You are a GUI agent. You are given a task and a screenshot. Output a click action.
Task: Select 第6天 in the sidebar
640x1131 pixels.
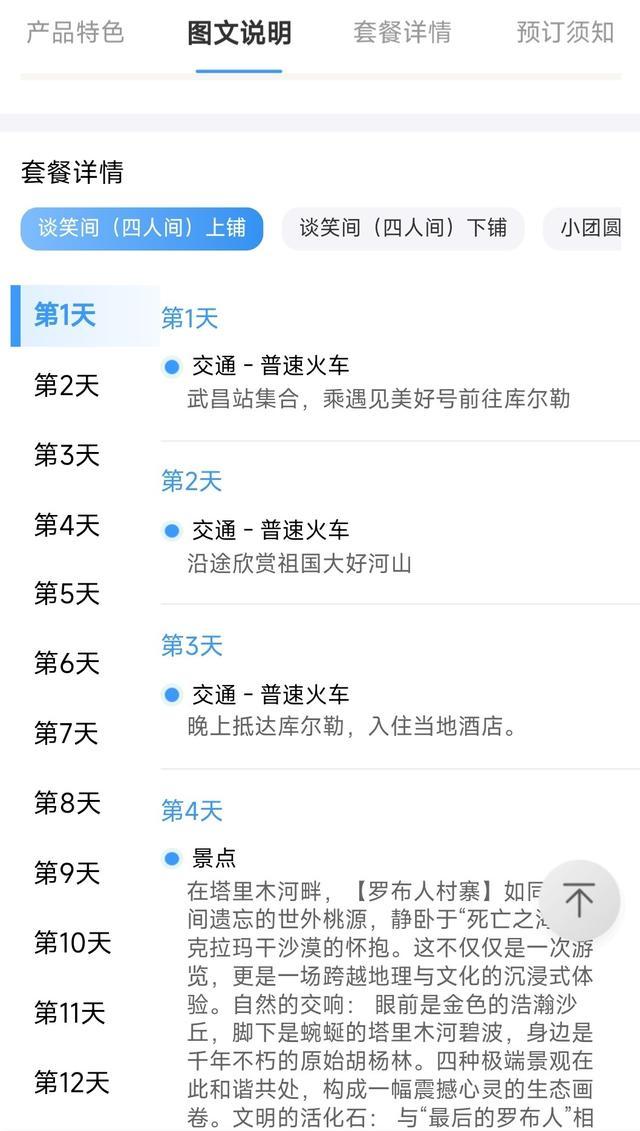click(66, 663)
